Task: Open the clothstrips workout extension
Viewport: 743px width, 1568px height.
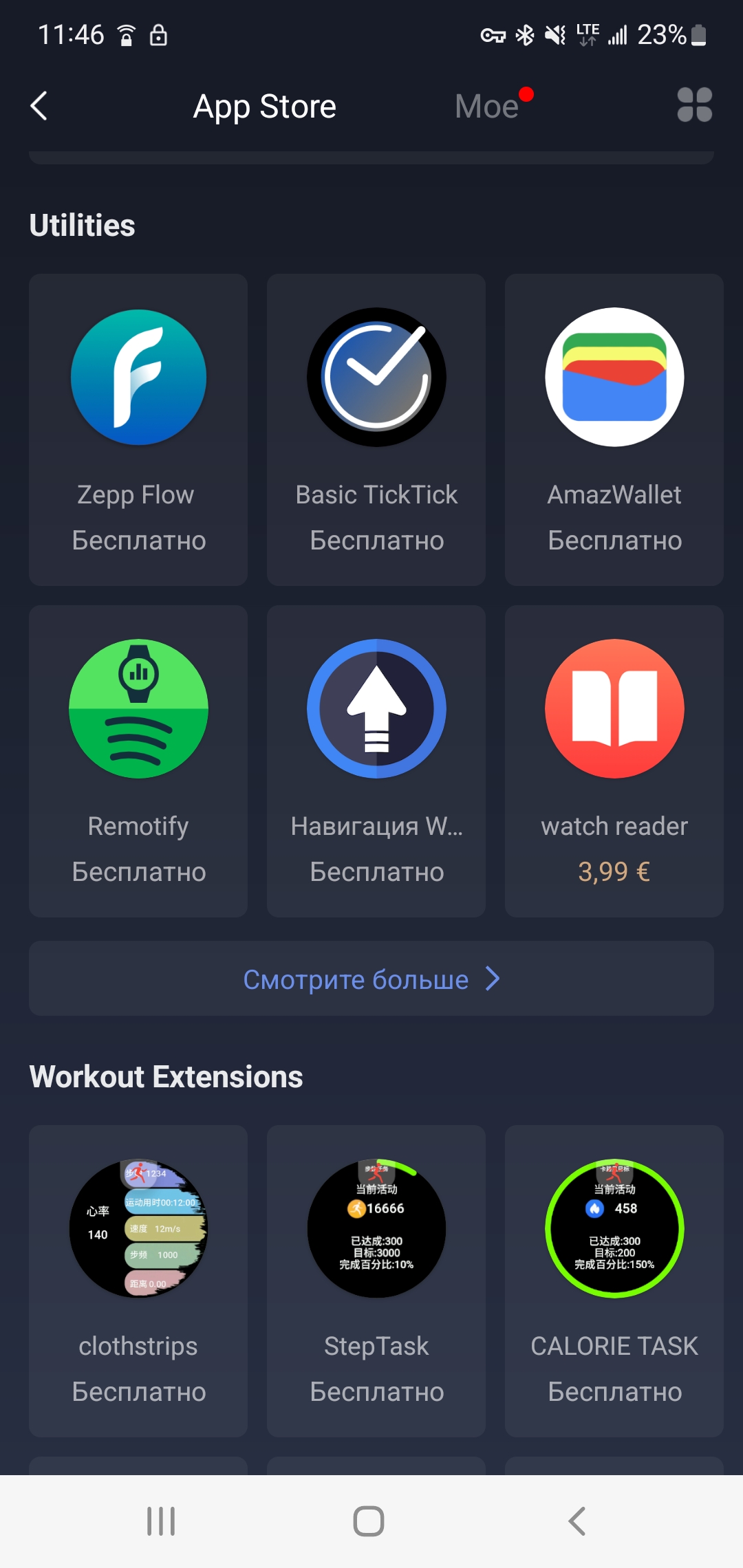Action: (x=138, y=1281)
